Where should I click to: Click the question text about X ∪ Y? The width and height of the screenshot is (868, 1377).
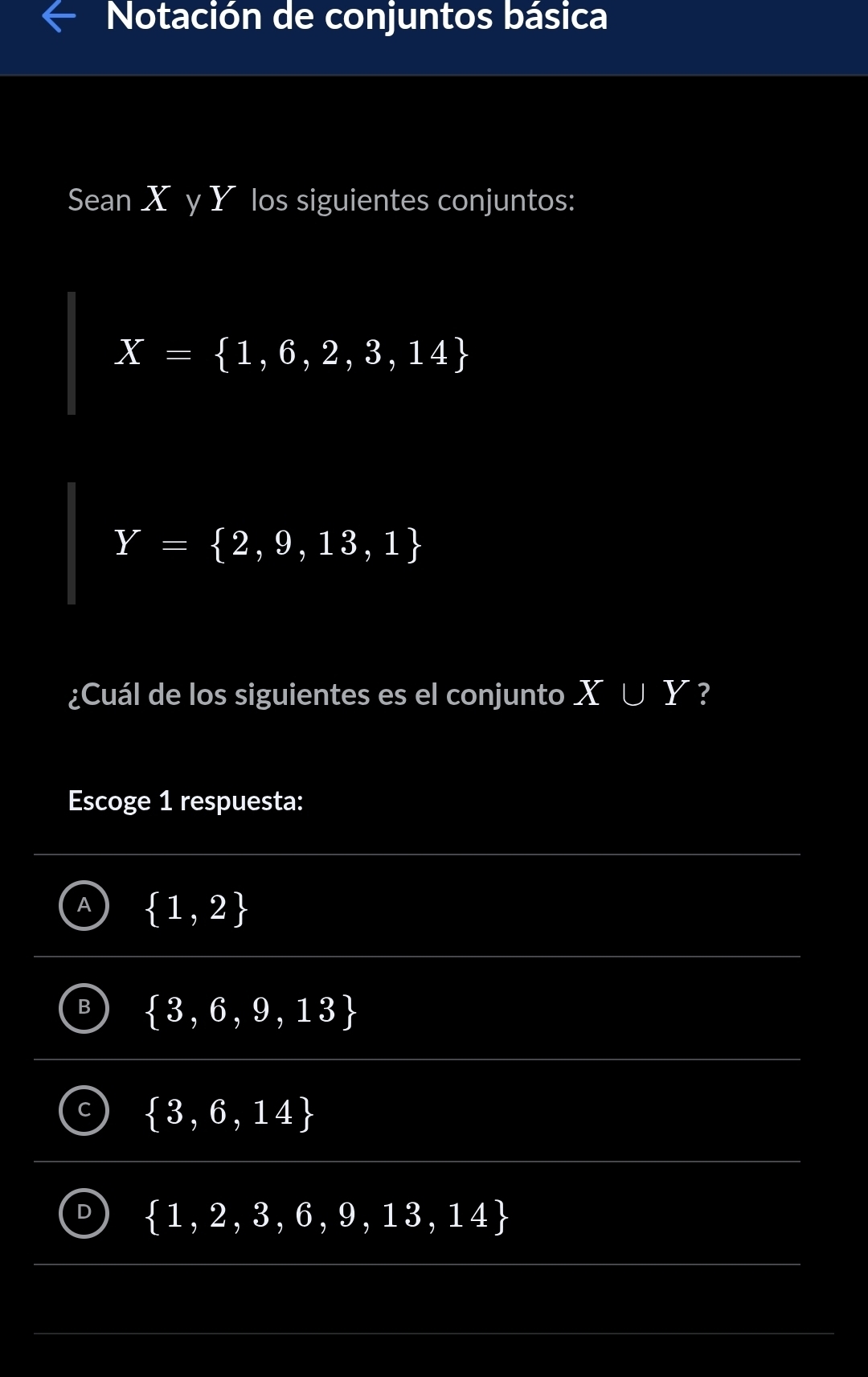[x=388, y=695]
